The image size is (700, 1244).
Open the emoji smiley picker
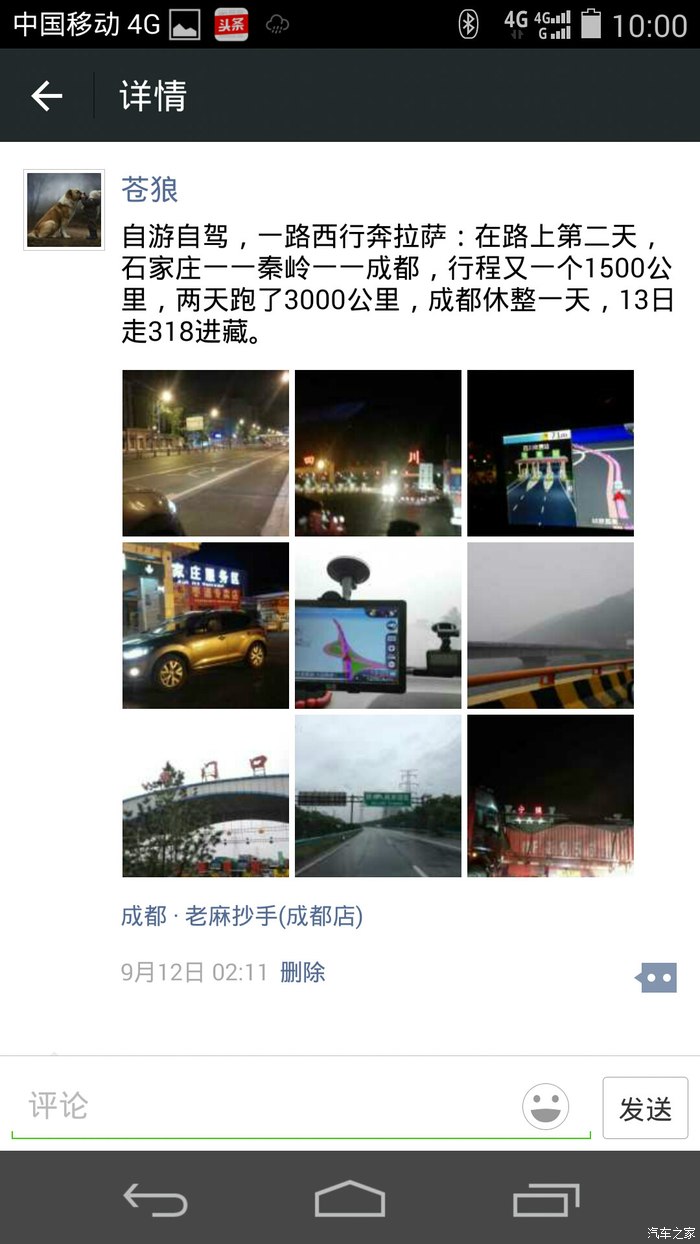click(x=545, y=1107)
